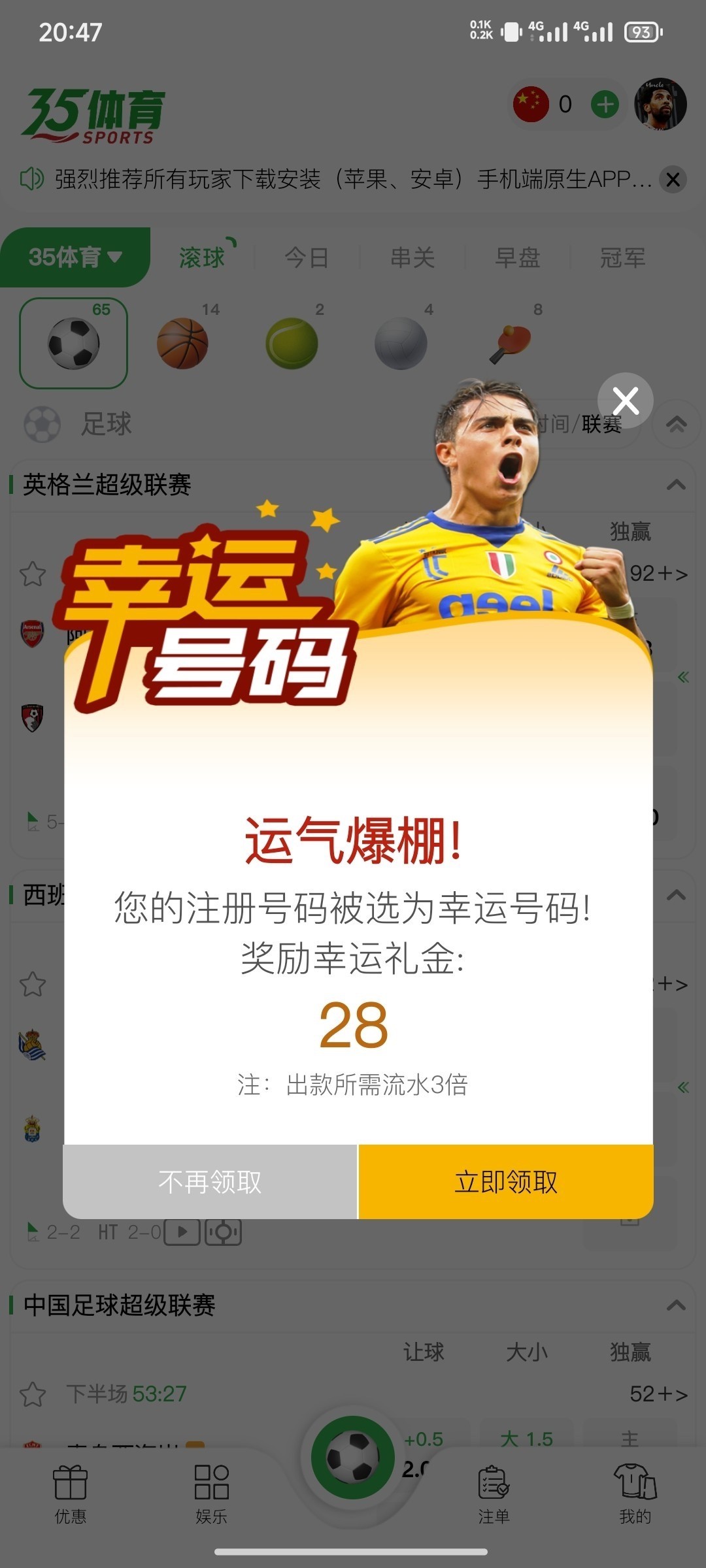
Task: Switch to the 今日 tab
Action: (x=307, y=257)
